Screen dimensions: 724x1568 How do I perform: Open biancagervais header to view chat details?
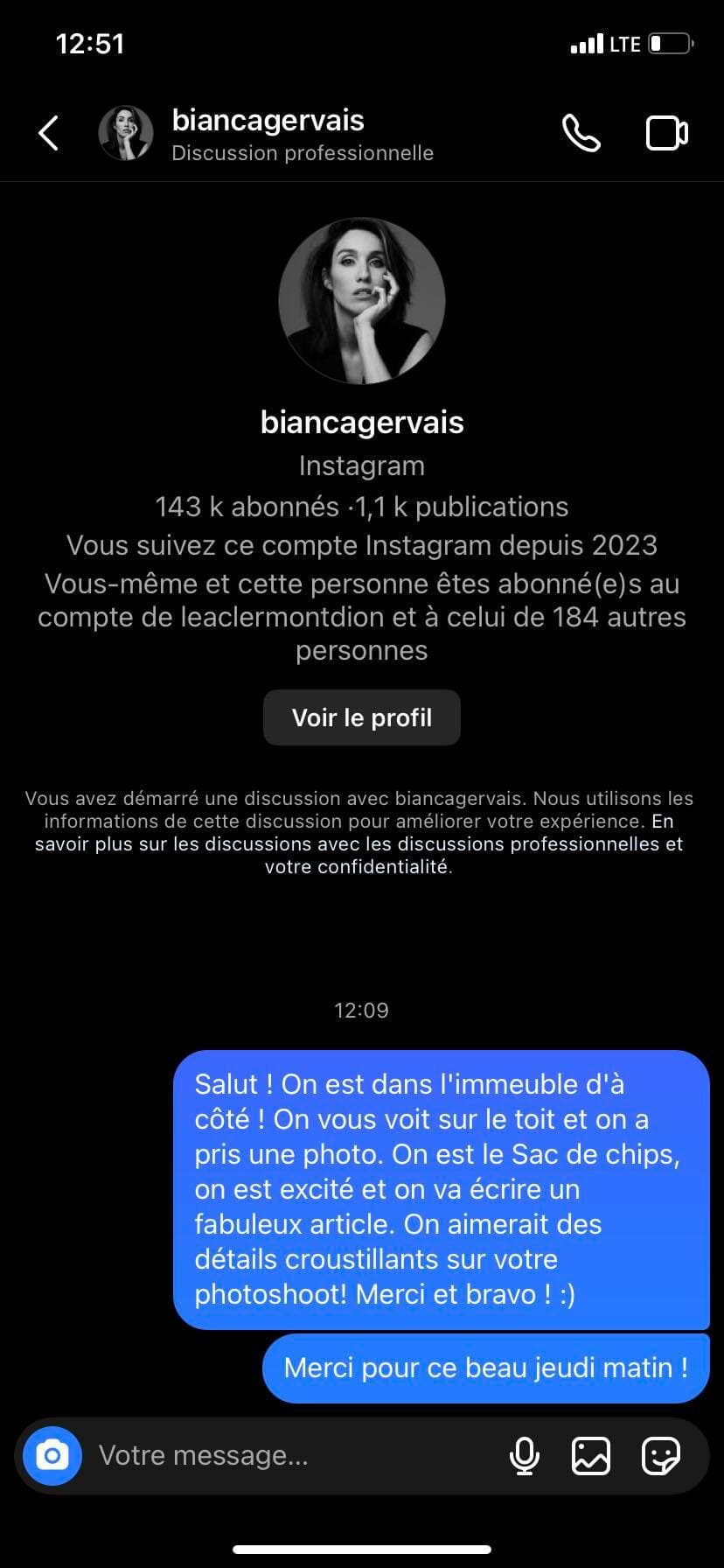coord(268,134)
